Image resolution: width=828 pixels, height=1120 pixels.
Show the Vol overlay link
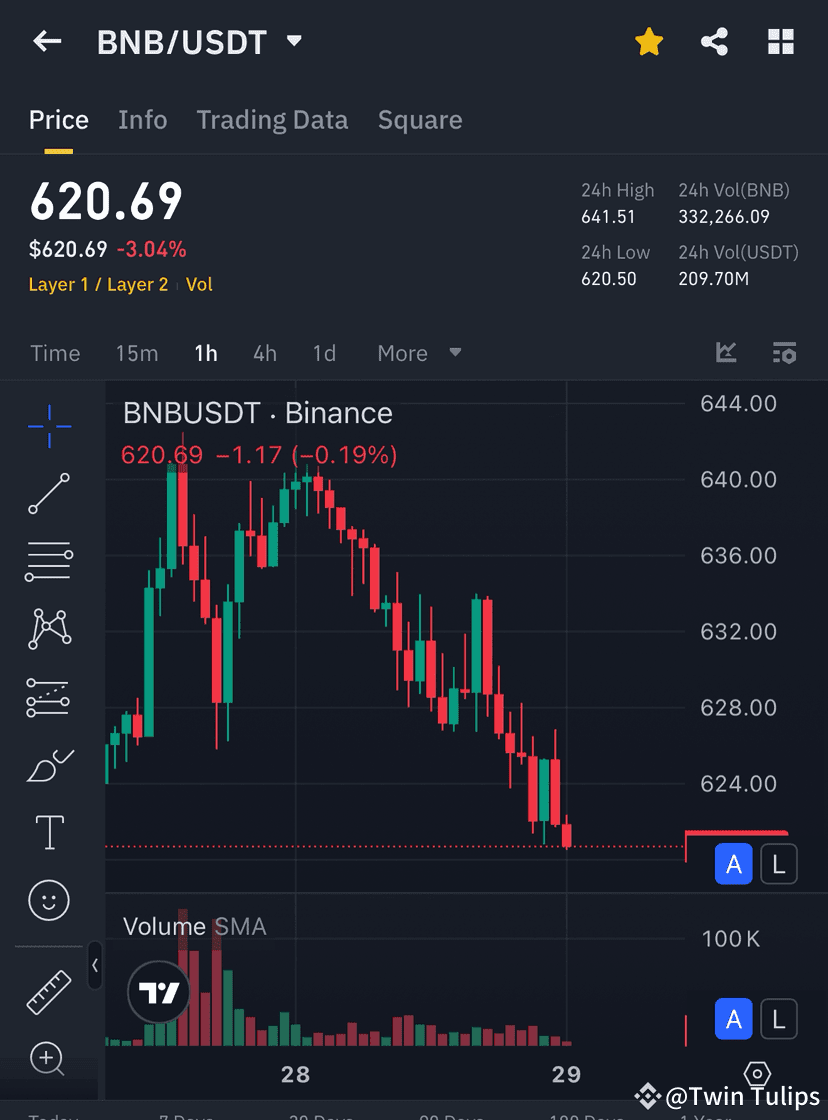click(x=199, y=284)
